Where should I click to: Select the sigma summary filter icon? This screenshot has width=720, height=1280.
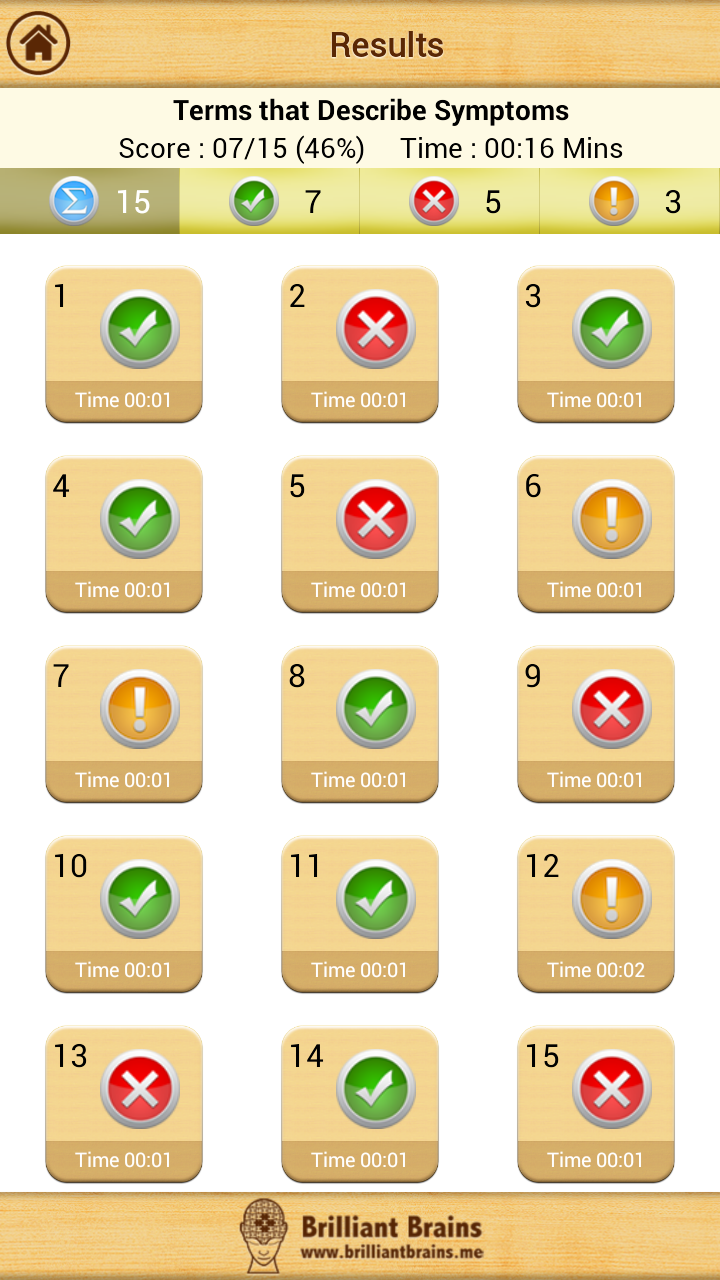coord(75,201)
